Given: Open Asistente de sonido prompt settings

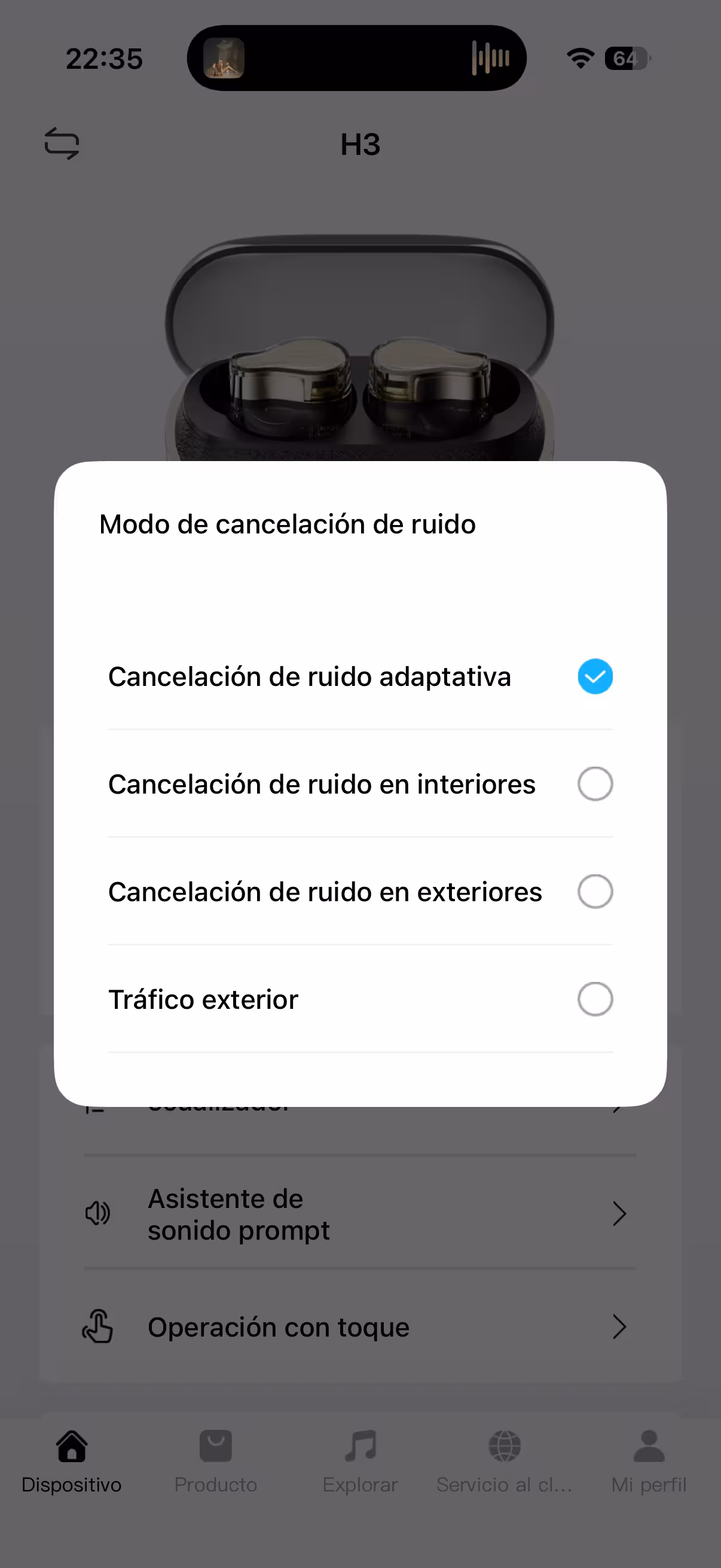Looking at the screenshot, I should click(x=359, y=1214).
